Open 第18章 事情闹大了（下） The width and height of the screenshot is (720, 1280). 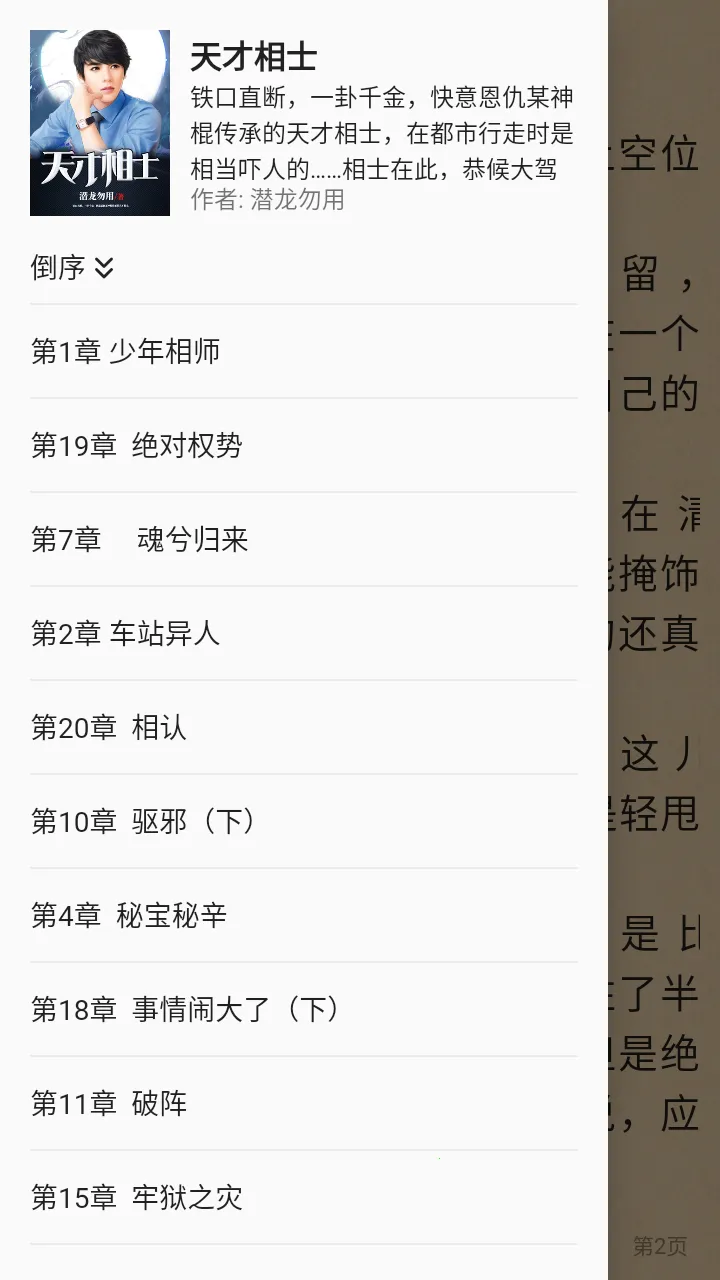pyautogui.click(x=303, y=1009)
